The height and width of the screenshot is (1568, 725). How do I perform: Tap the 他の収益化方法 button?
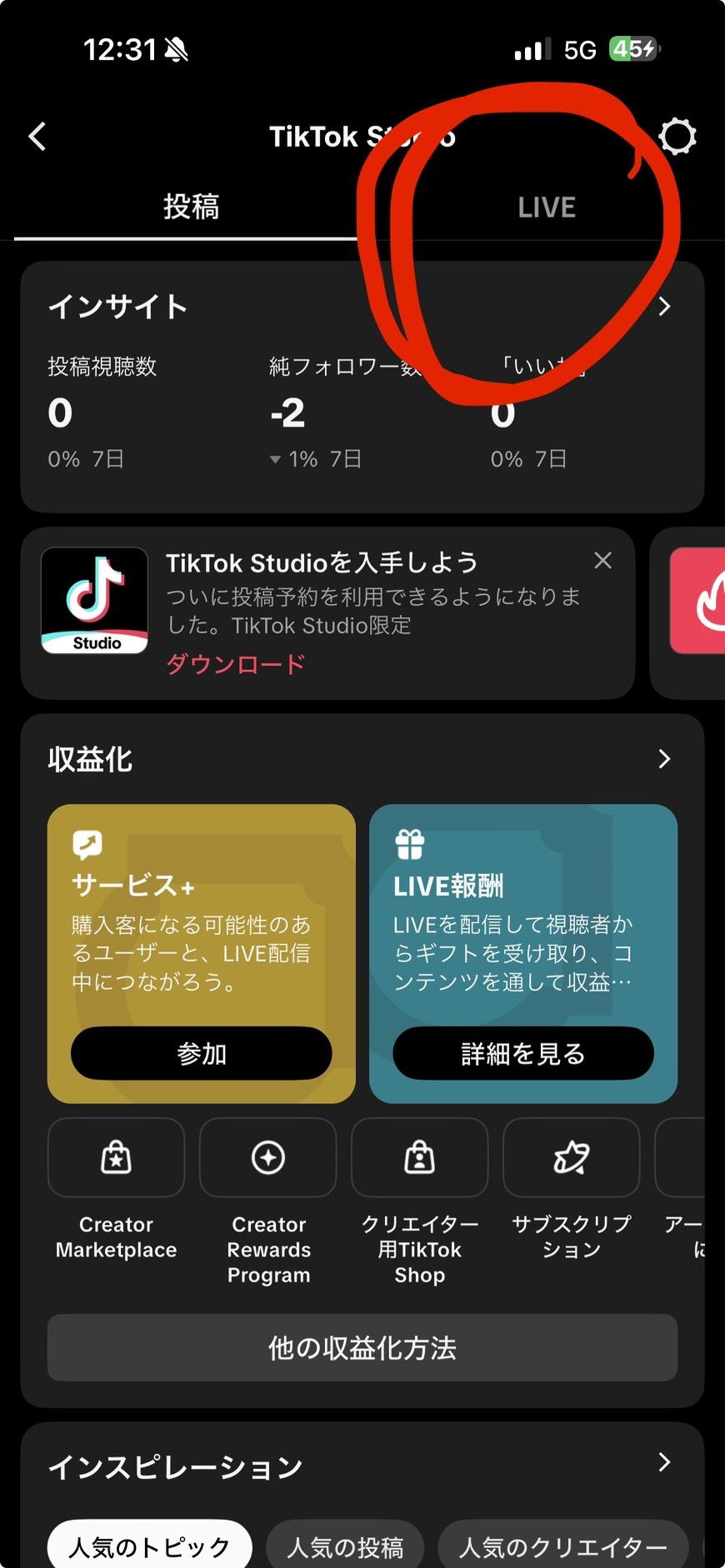(362, 1347)
